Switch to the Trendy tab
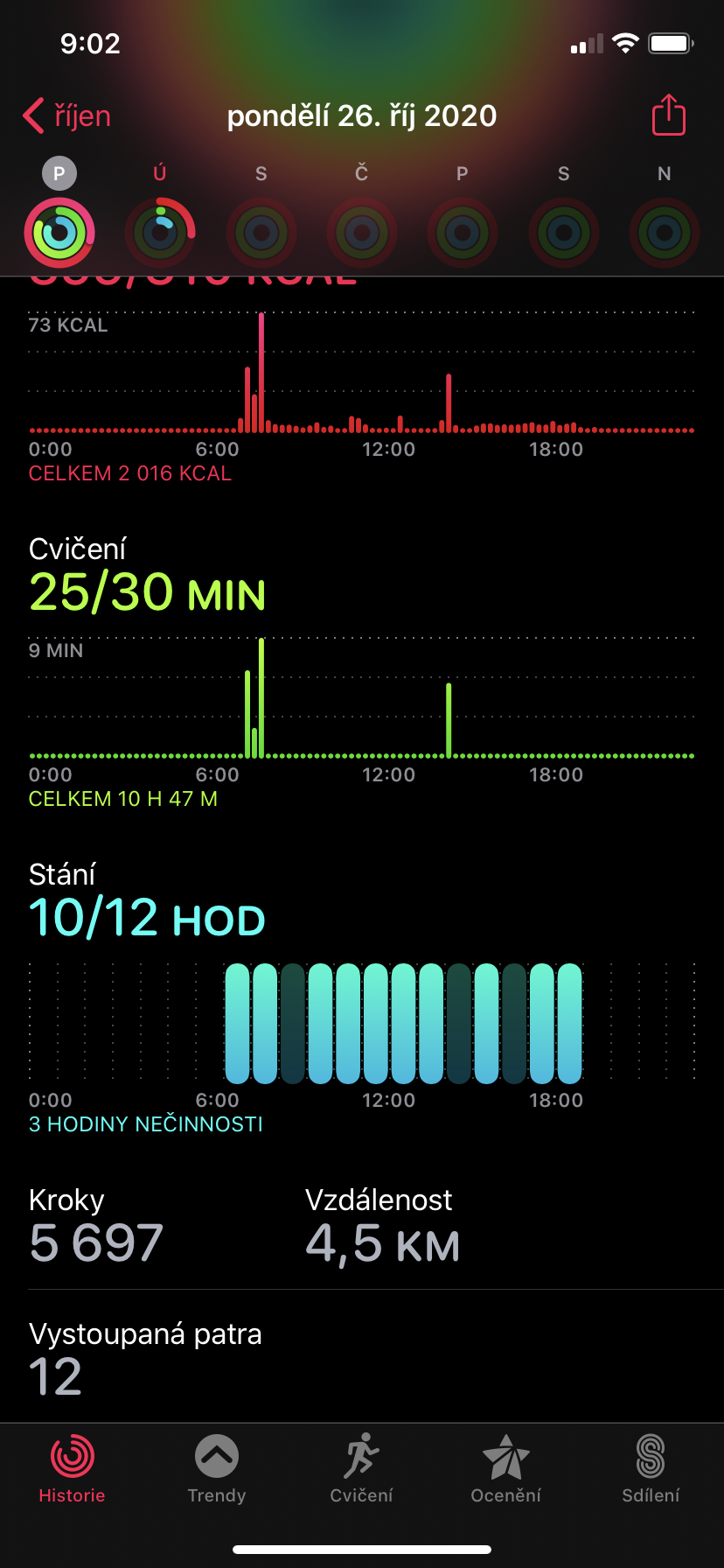724x1568 pixels. click(x=217, y=1470)
